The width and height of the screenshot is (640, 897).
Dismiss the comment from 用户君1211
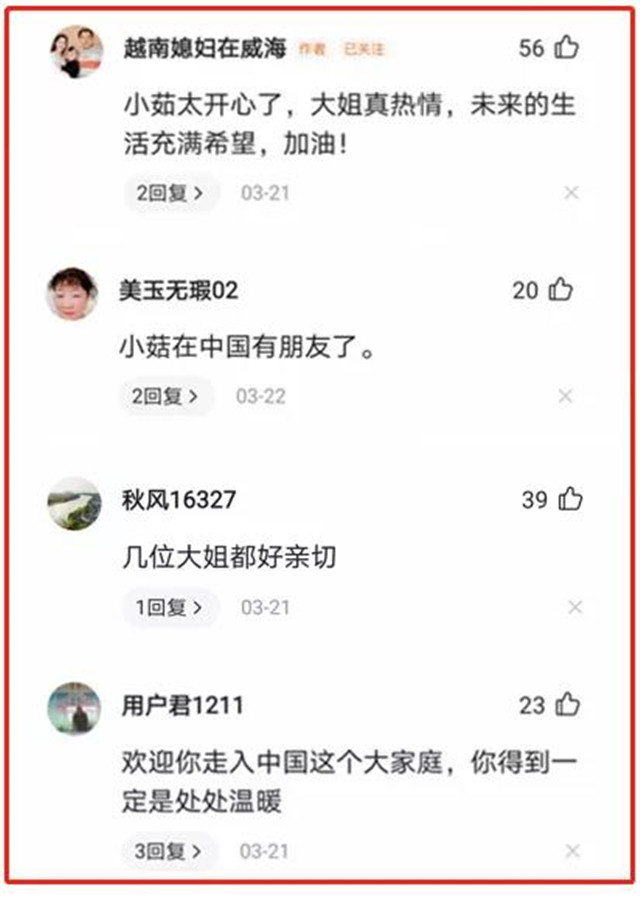(572, 852)
